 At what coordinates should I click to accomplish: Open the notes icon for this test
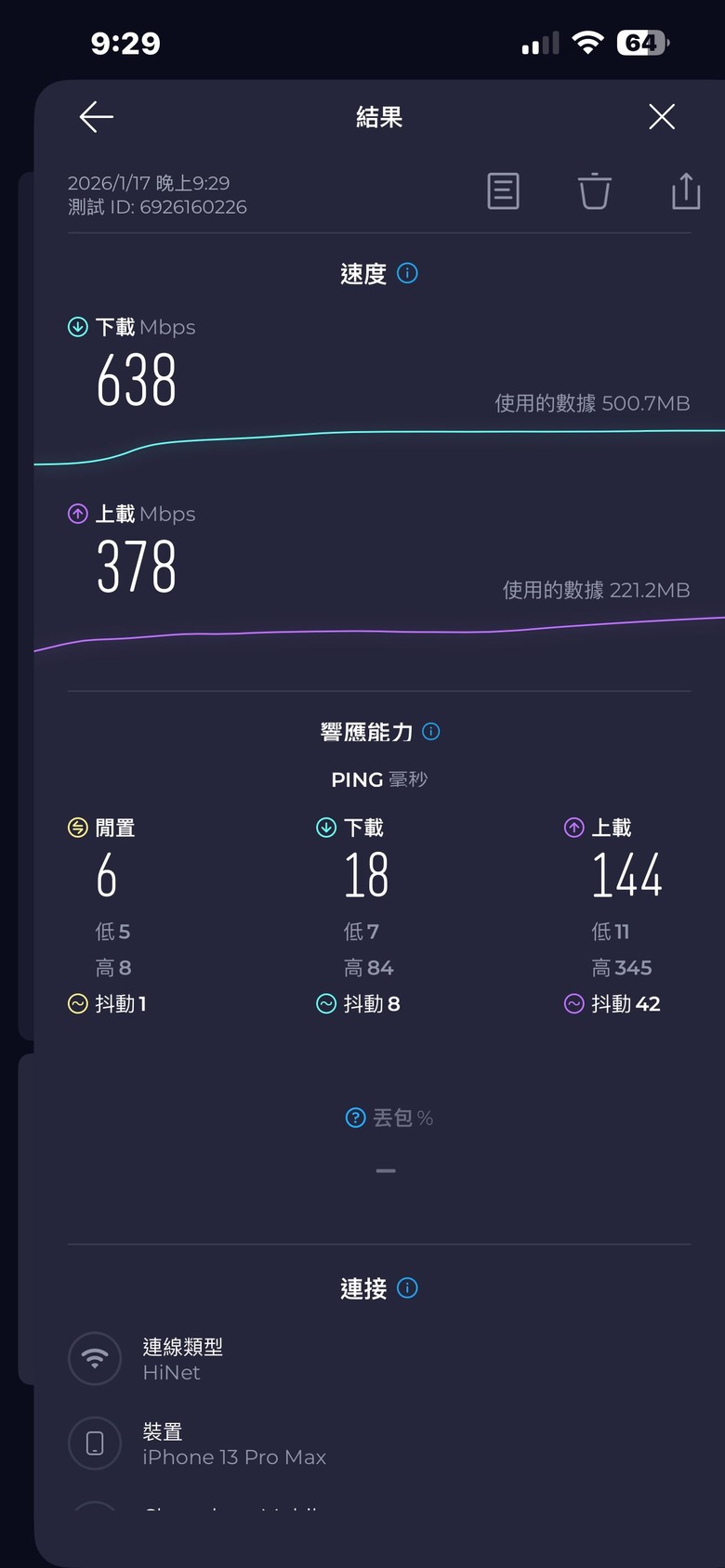tap(504, 191)
